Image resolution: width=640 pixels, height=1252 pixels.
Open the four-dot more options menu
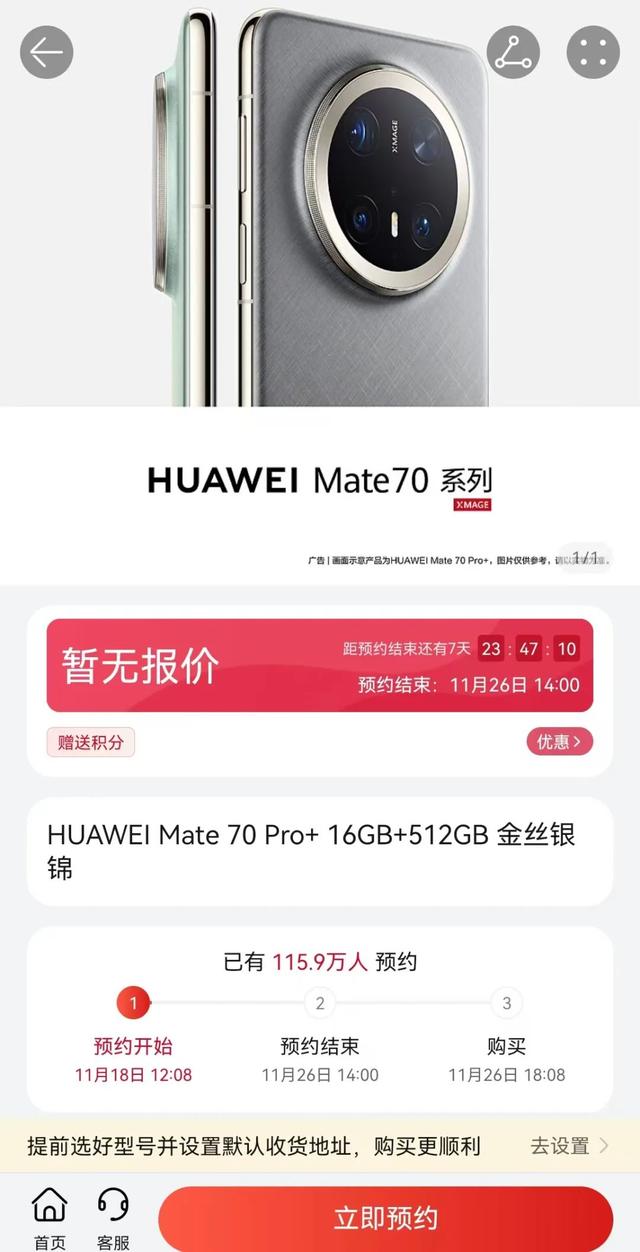[593, 52]
